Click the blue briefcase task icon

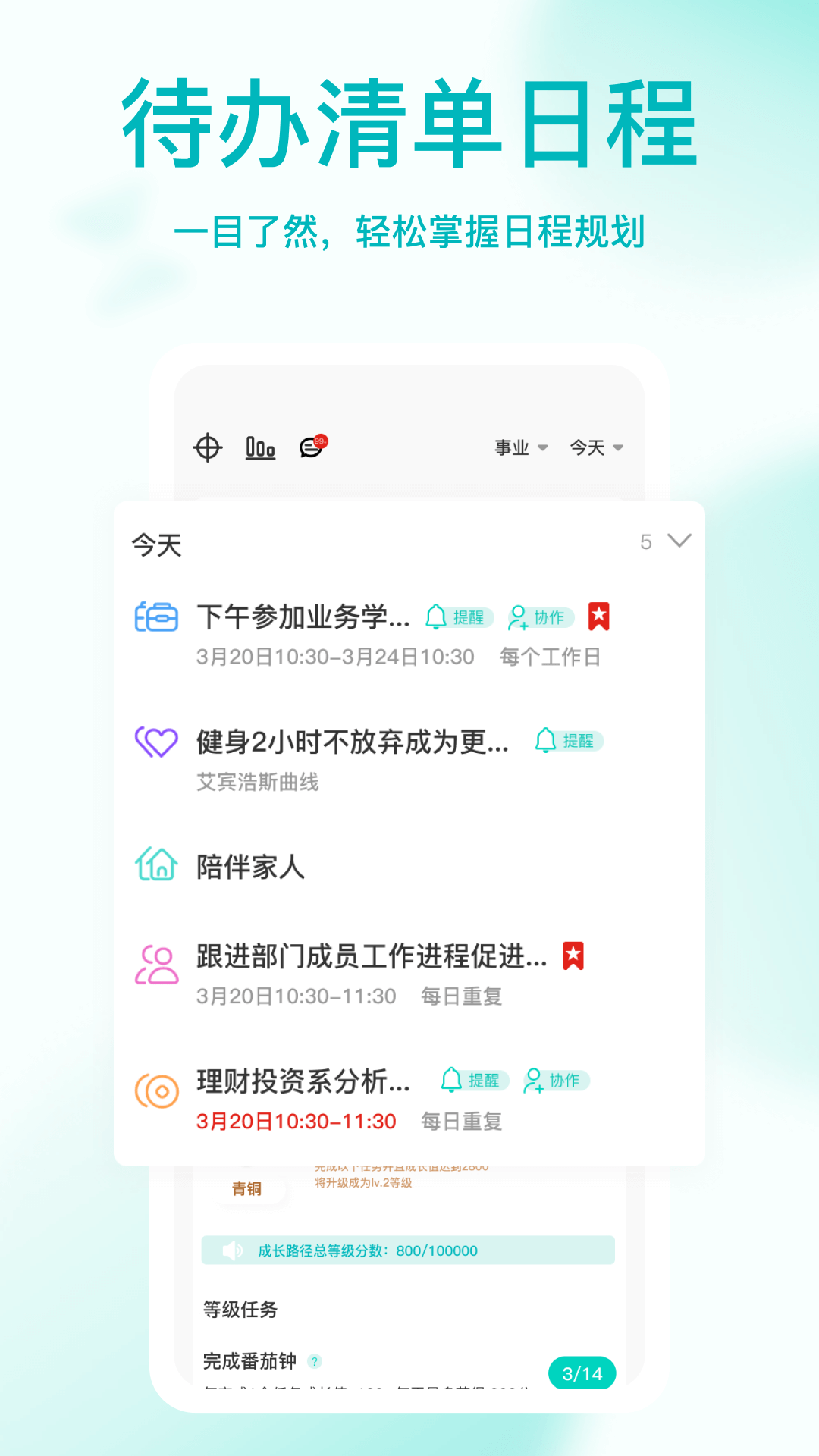156,617
